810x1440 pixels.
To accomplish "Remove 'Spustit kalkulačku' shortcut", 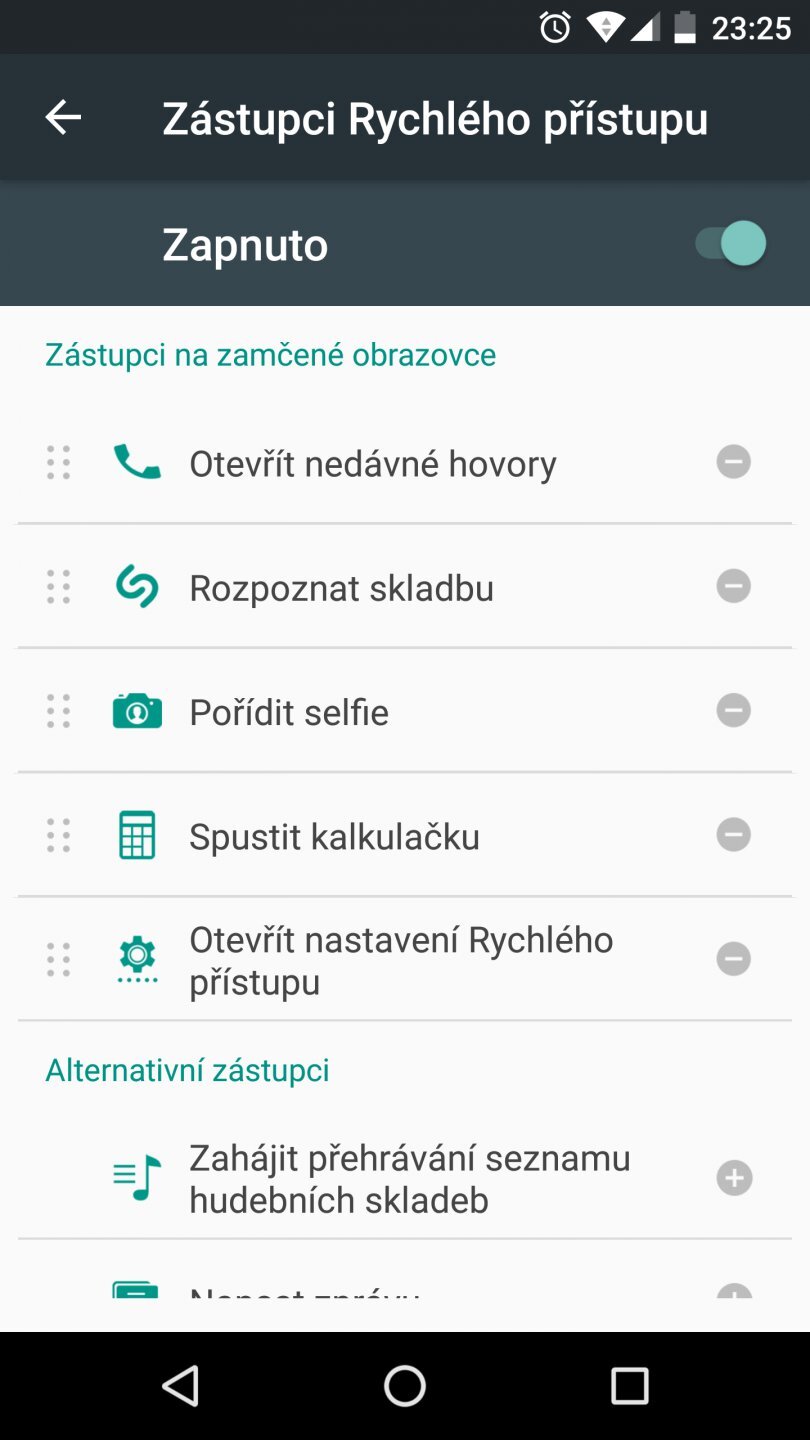I will tap(733, 835).
